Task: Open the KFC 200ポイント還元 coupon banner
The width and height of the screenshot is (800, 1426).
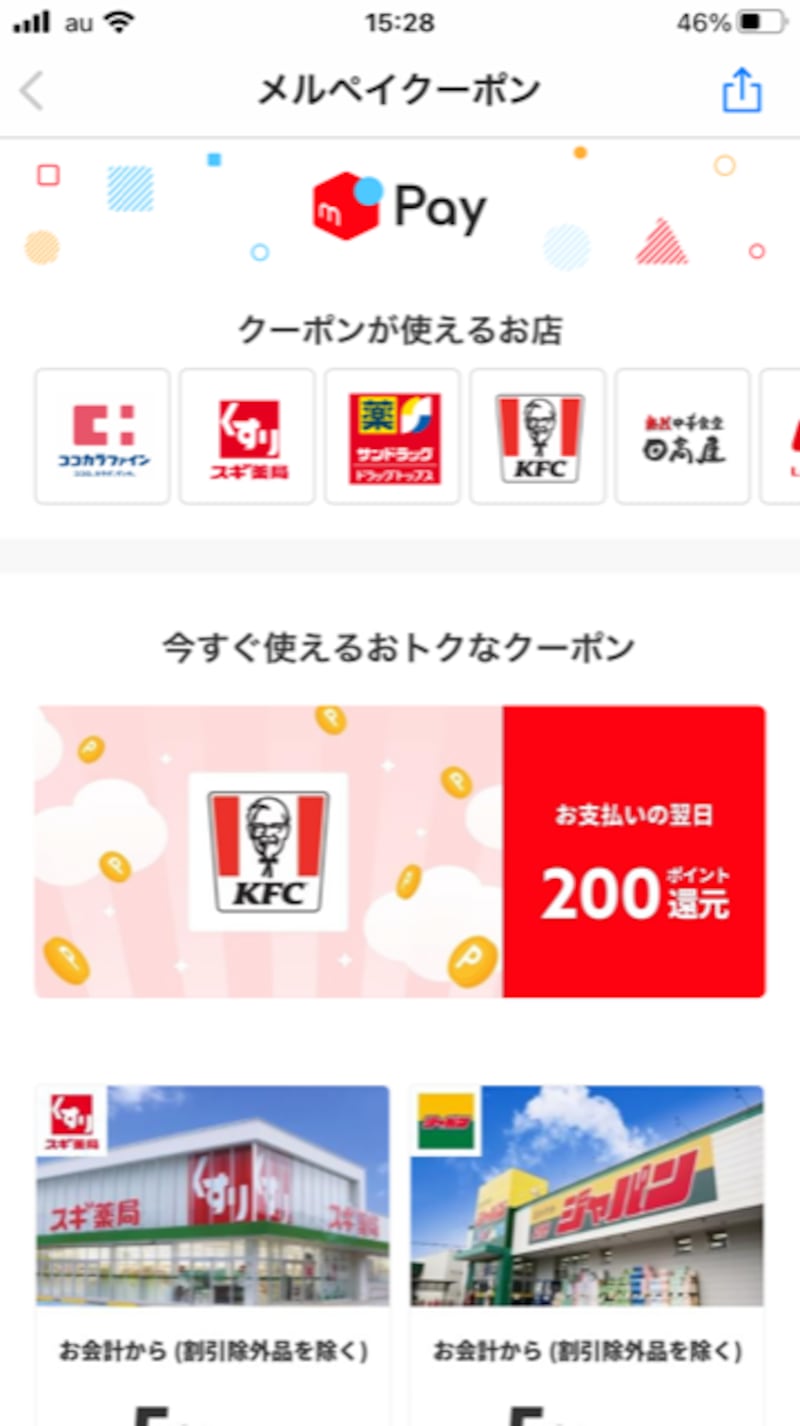Action: pos(400,850)
